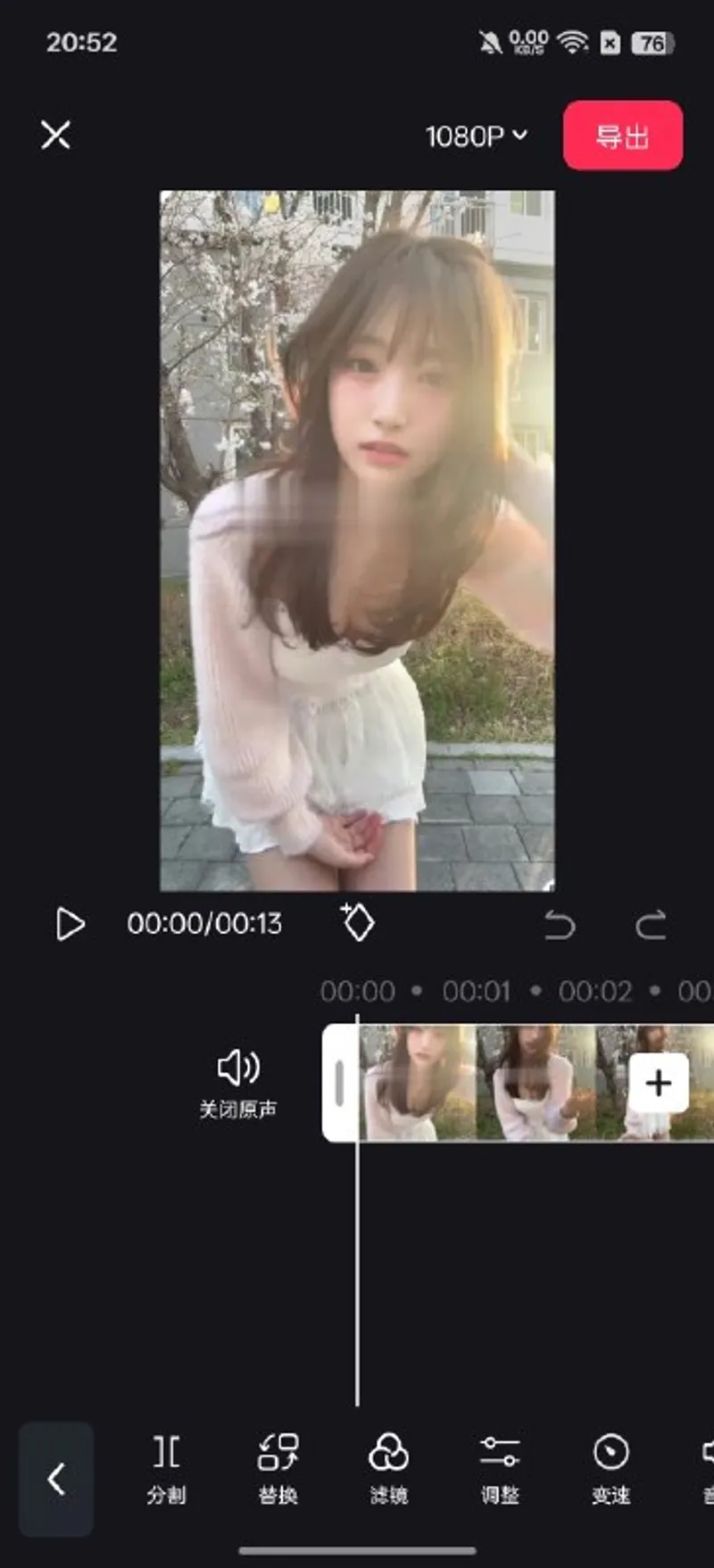Open the 替换 replace tool
This screenshot has height=1568, width=714.
(278, 1469)
